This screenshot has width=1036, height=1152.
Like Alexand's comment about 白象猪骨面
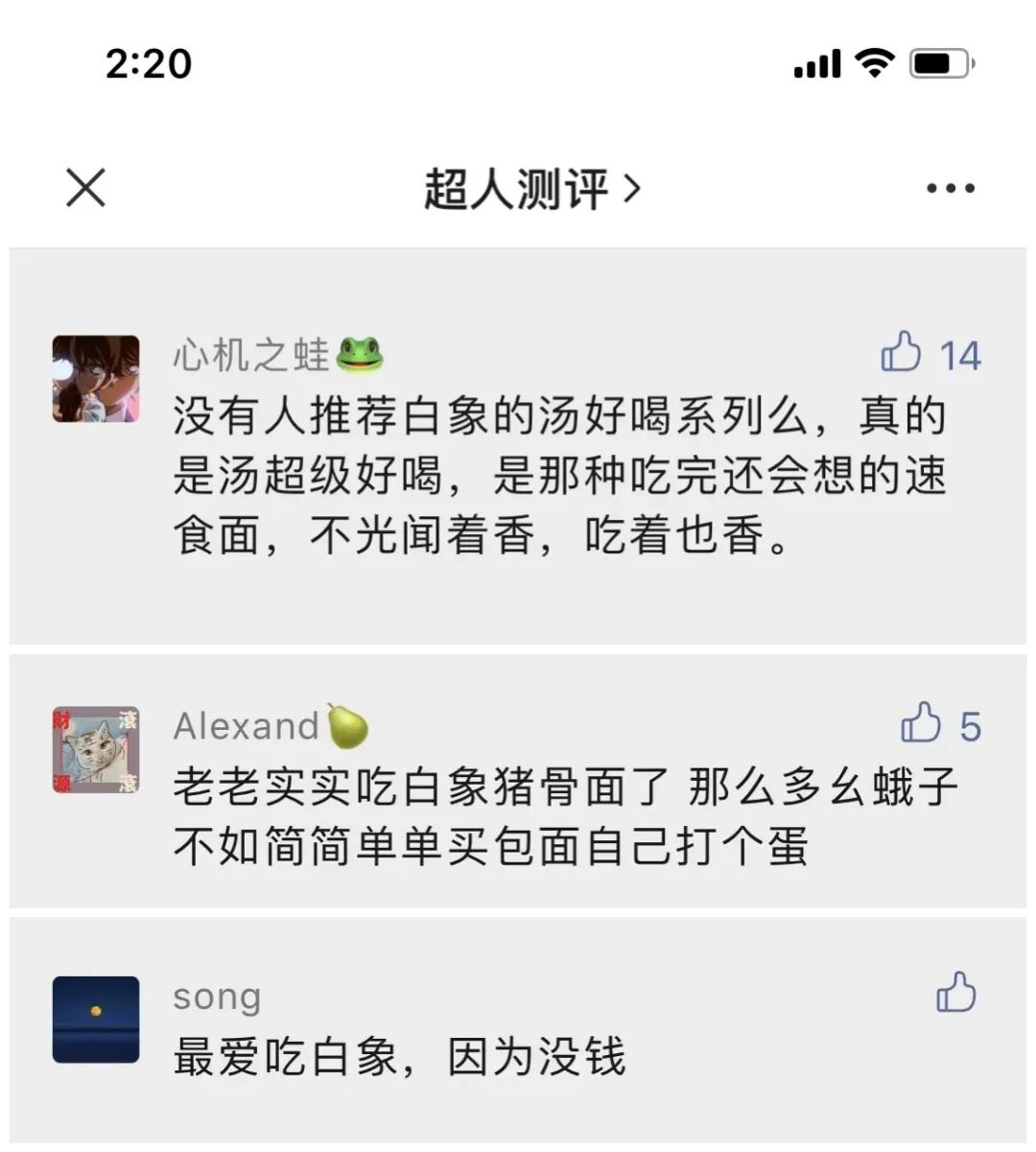point(921,723)
